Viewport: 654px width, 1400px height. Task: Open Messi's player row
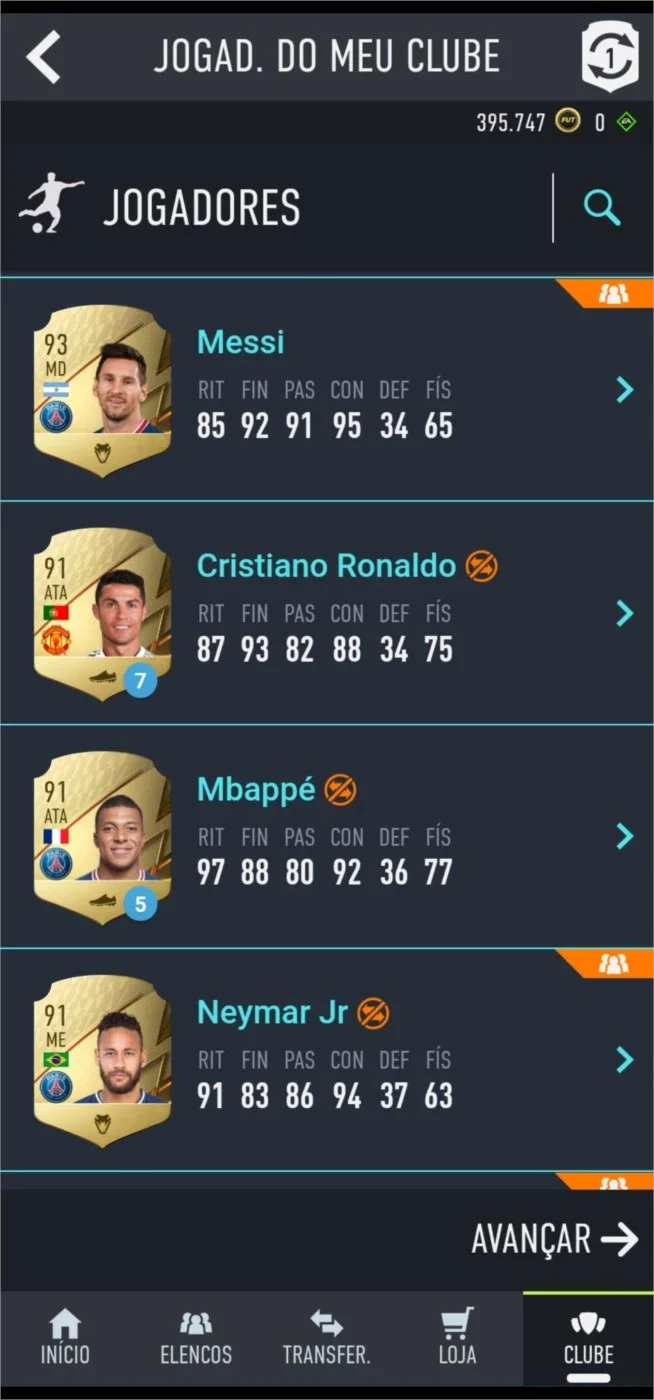[x=327, y=390]
